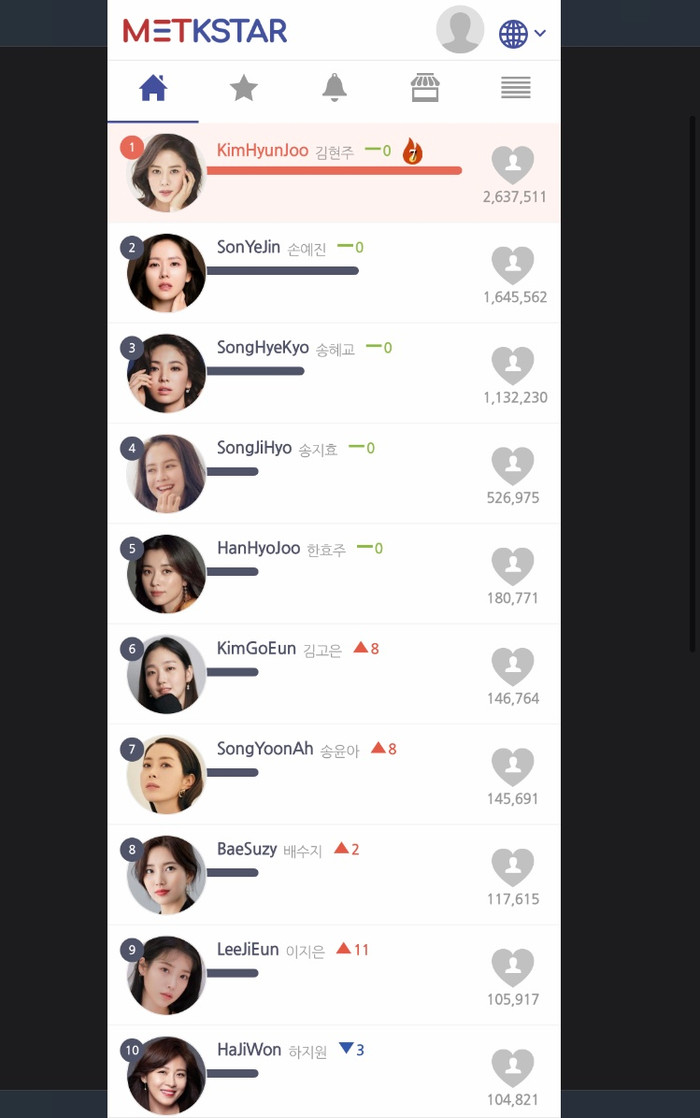Open the list menu tab

[515, 88]
